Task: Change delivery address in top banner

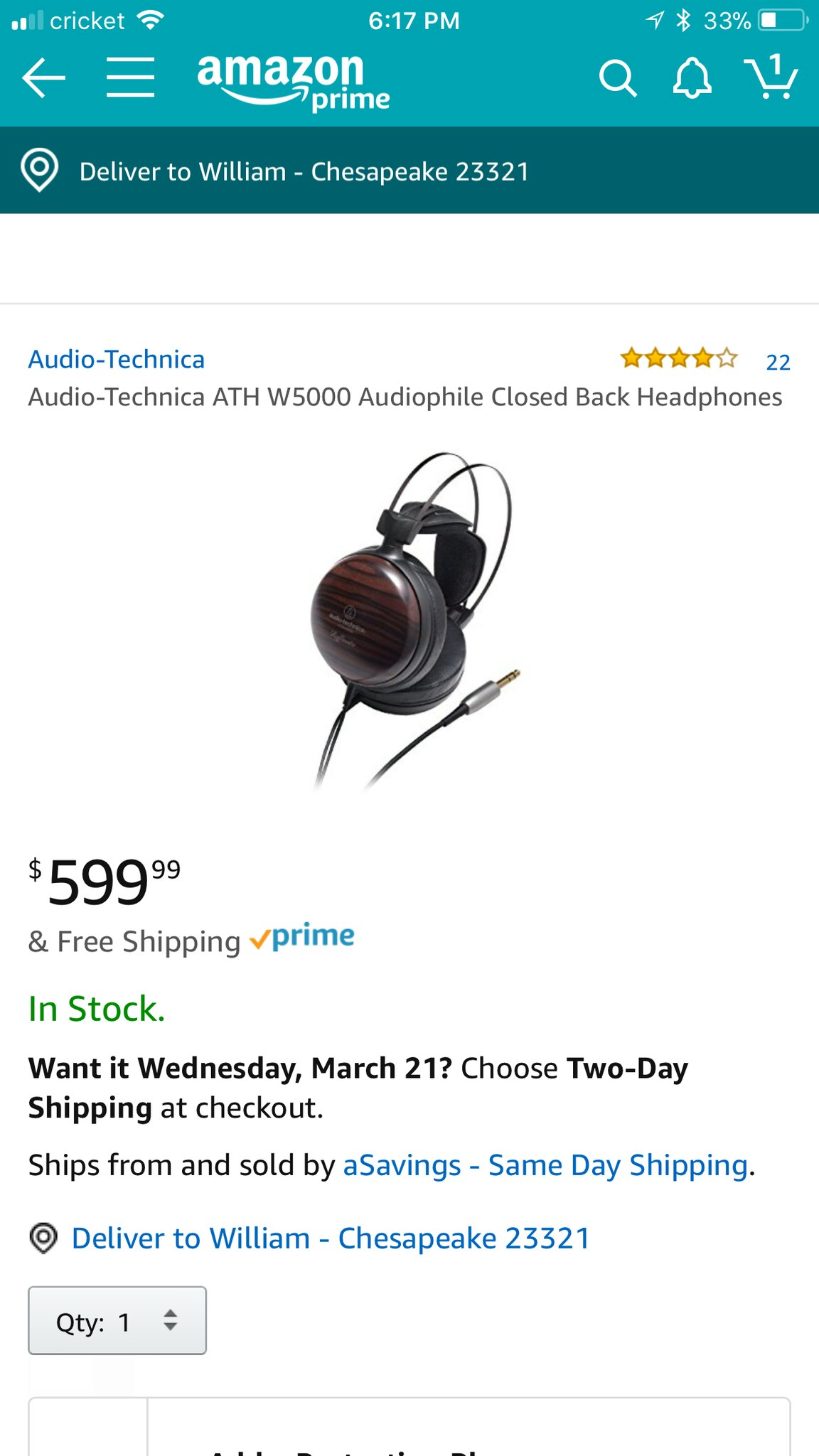Action: tap(304, 171)
